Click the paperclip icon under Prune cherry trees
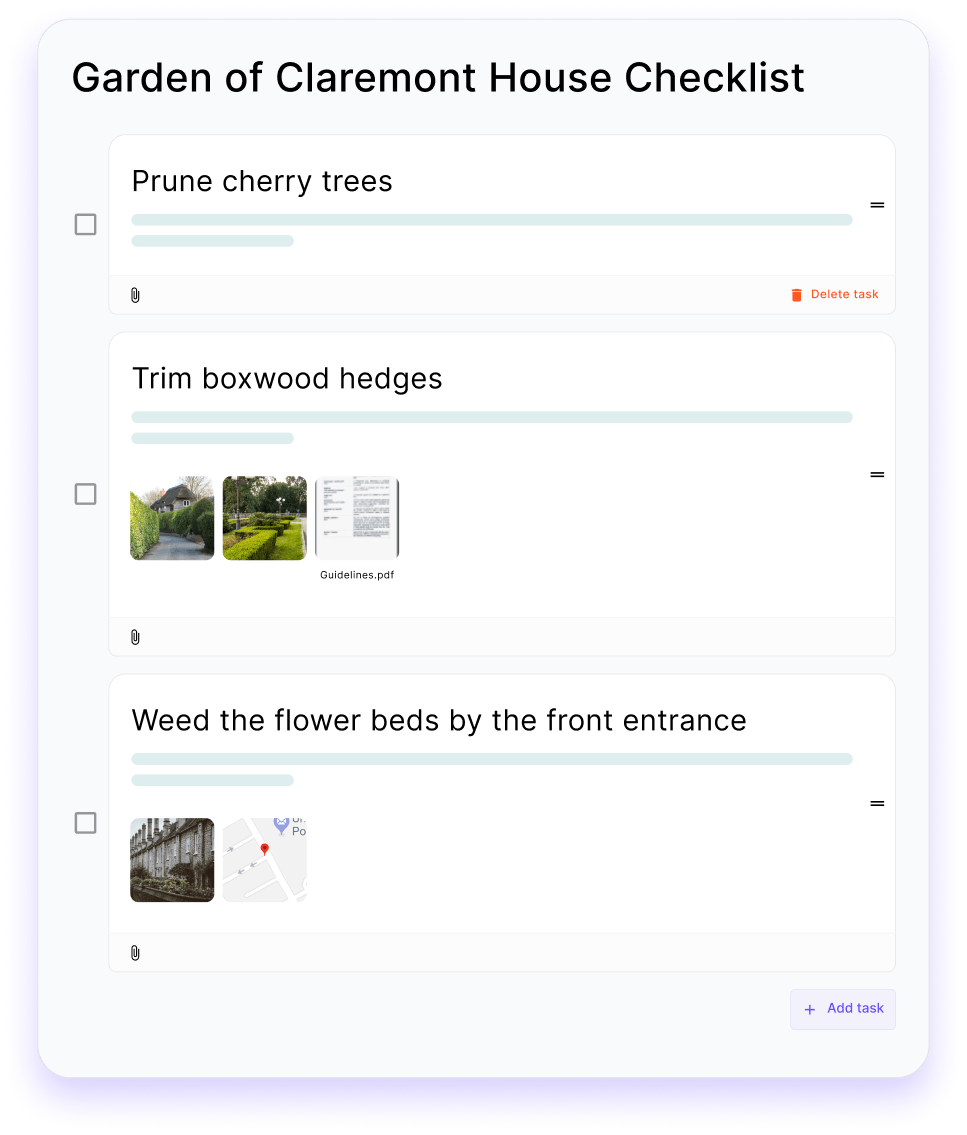 [135, 294]
